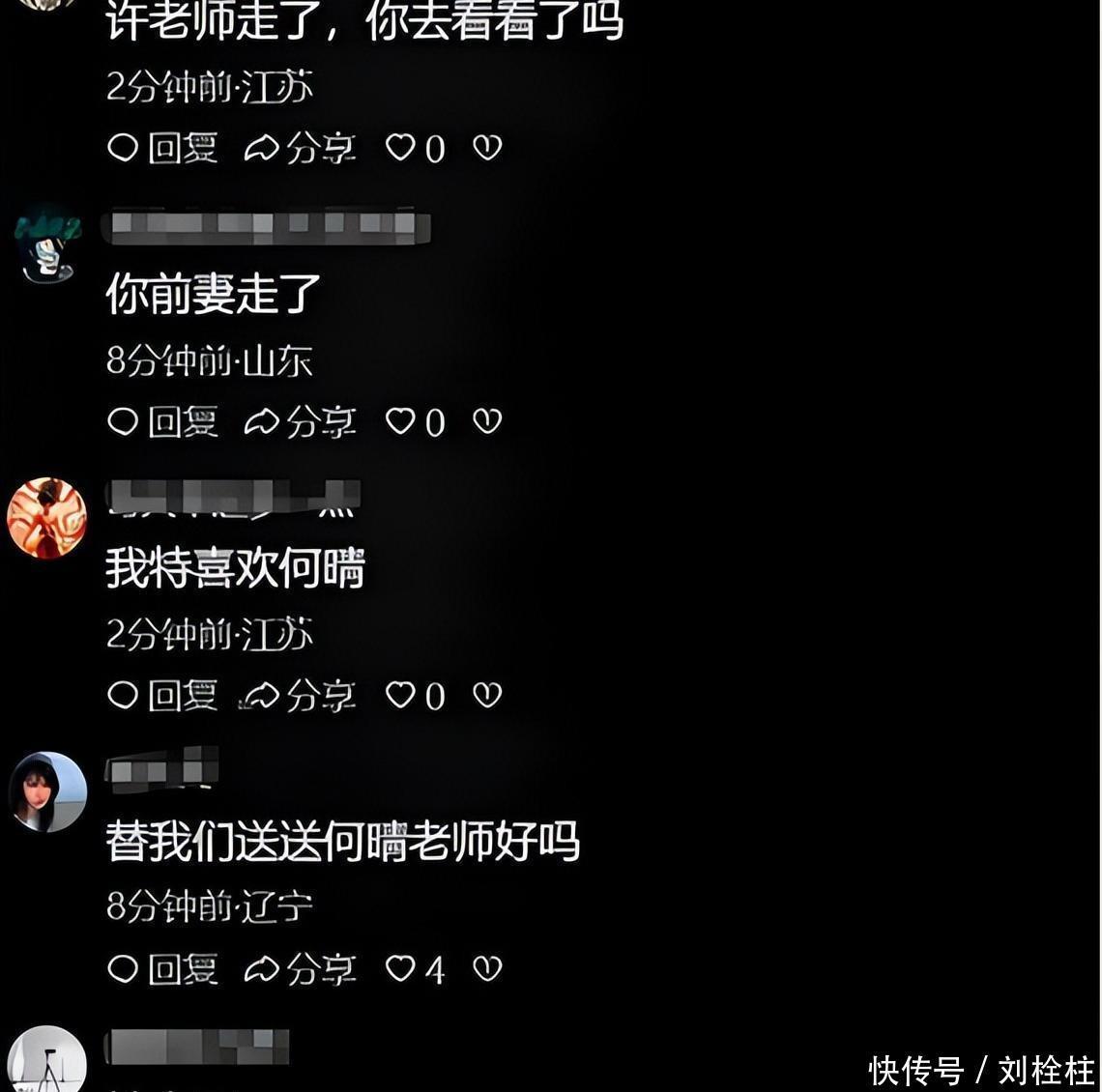
Task: Open avatar of the 辽宁 commenter
Action: tap(46, 792)
